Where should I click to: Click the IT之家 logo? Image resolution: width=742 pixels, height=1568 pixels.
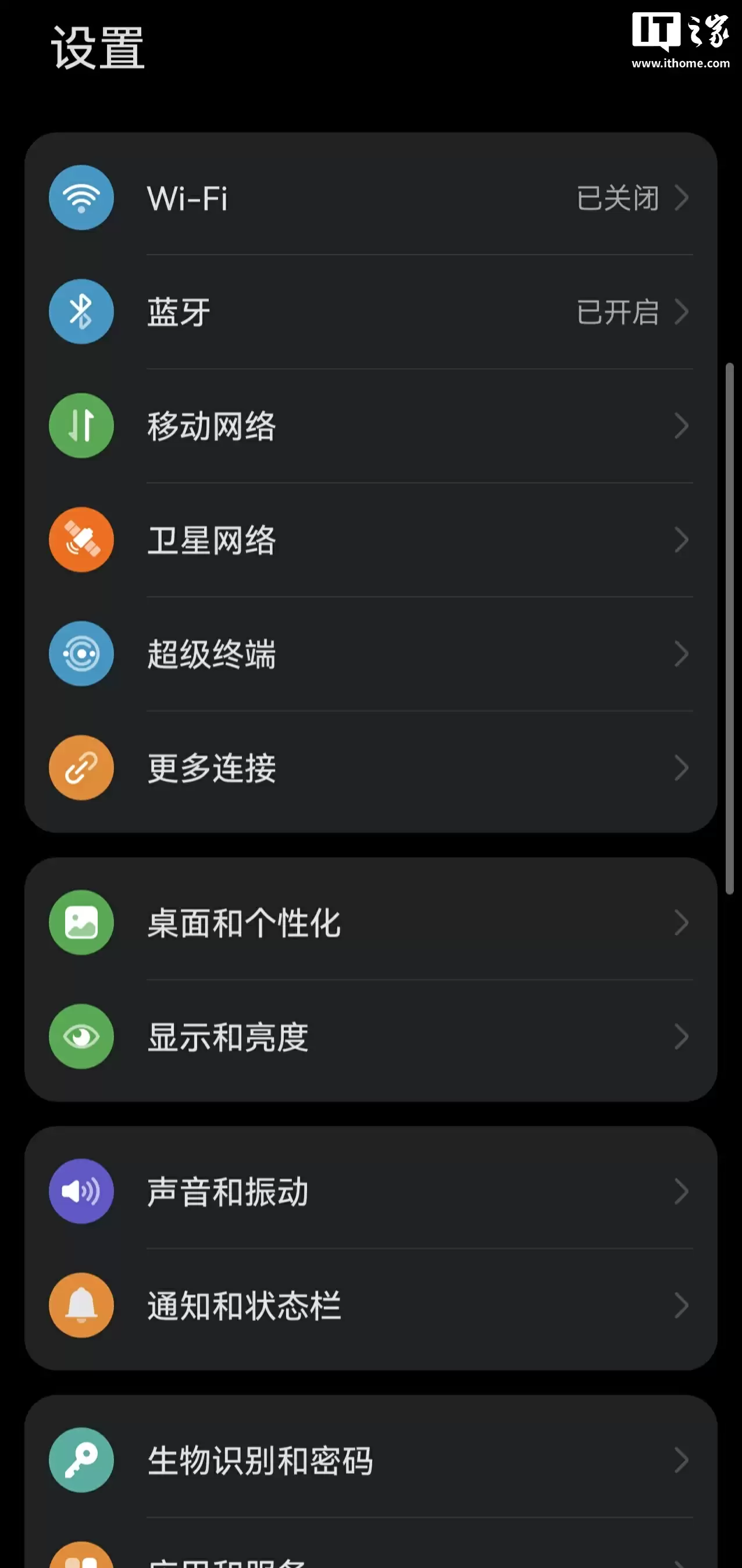(680, 30)
